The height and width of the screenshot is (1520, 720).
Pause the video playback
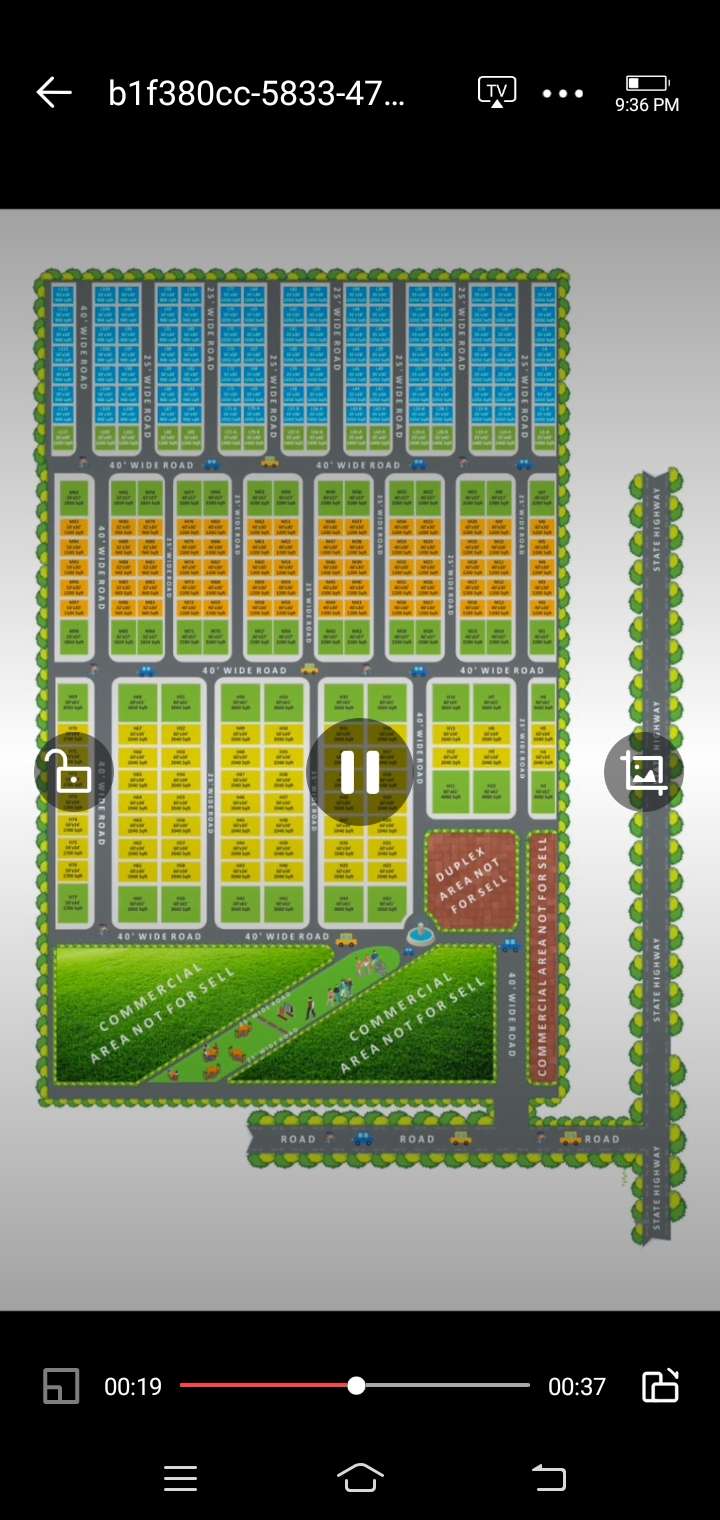360,771
